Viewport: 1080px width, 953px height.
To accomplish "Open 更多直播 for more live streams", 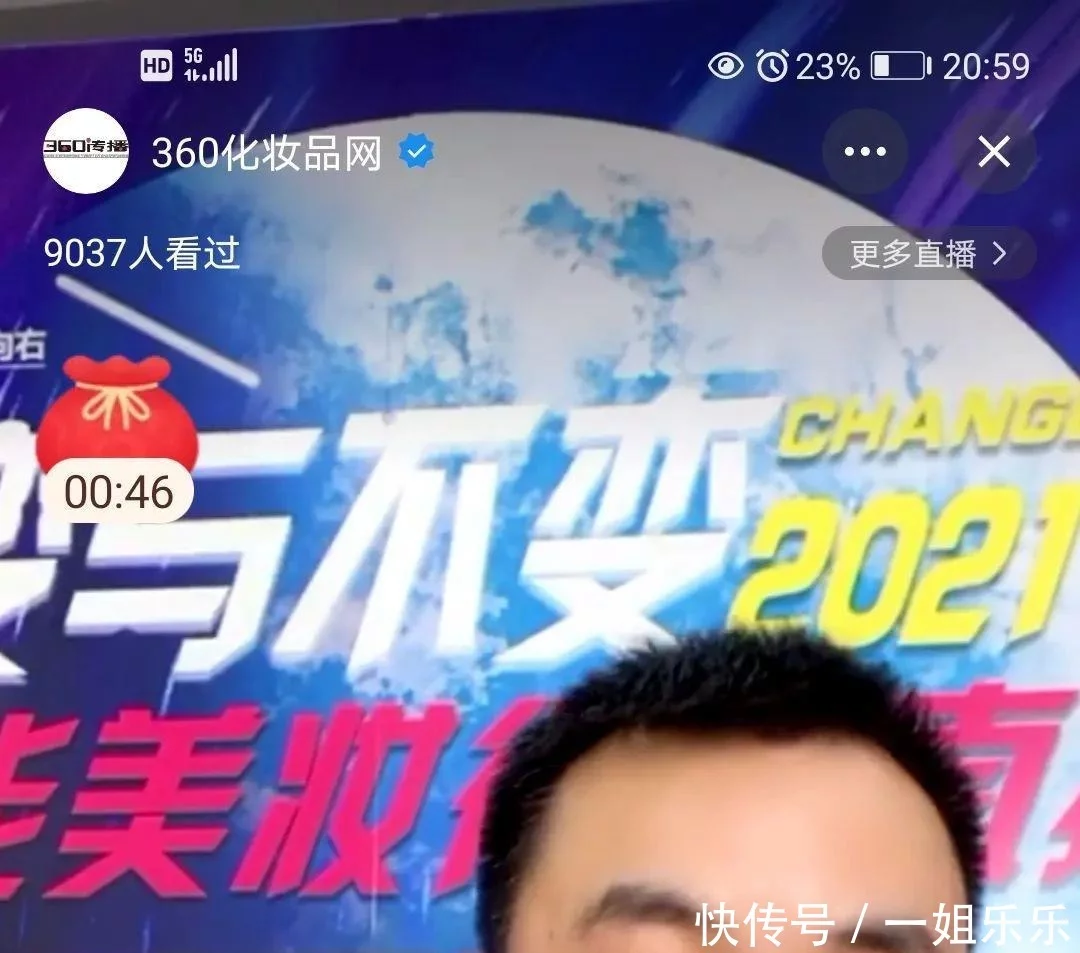I will tap(928, 254).
